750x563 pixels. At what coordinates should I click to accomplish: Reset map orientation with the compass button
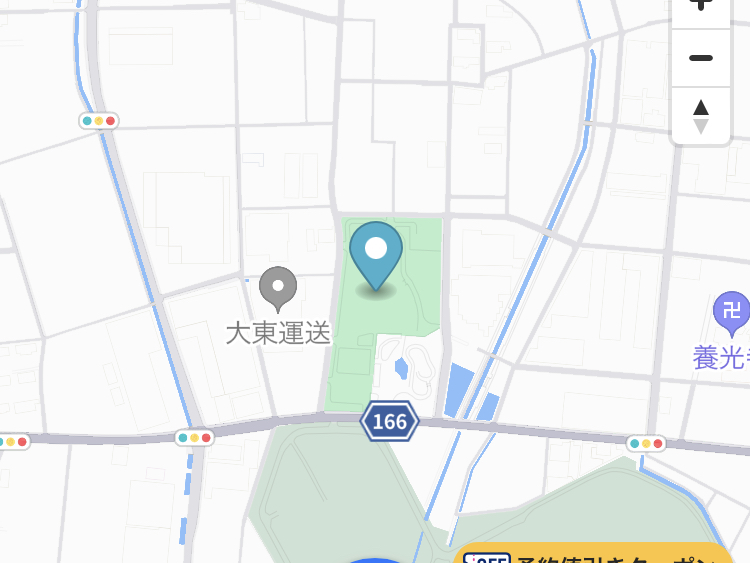point(701,116)
